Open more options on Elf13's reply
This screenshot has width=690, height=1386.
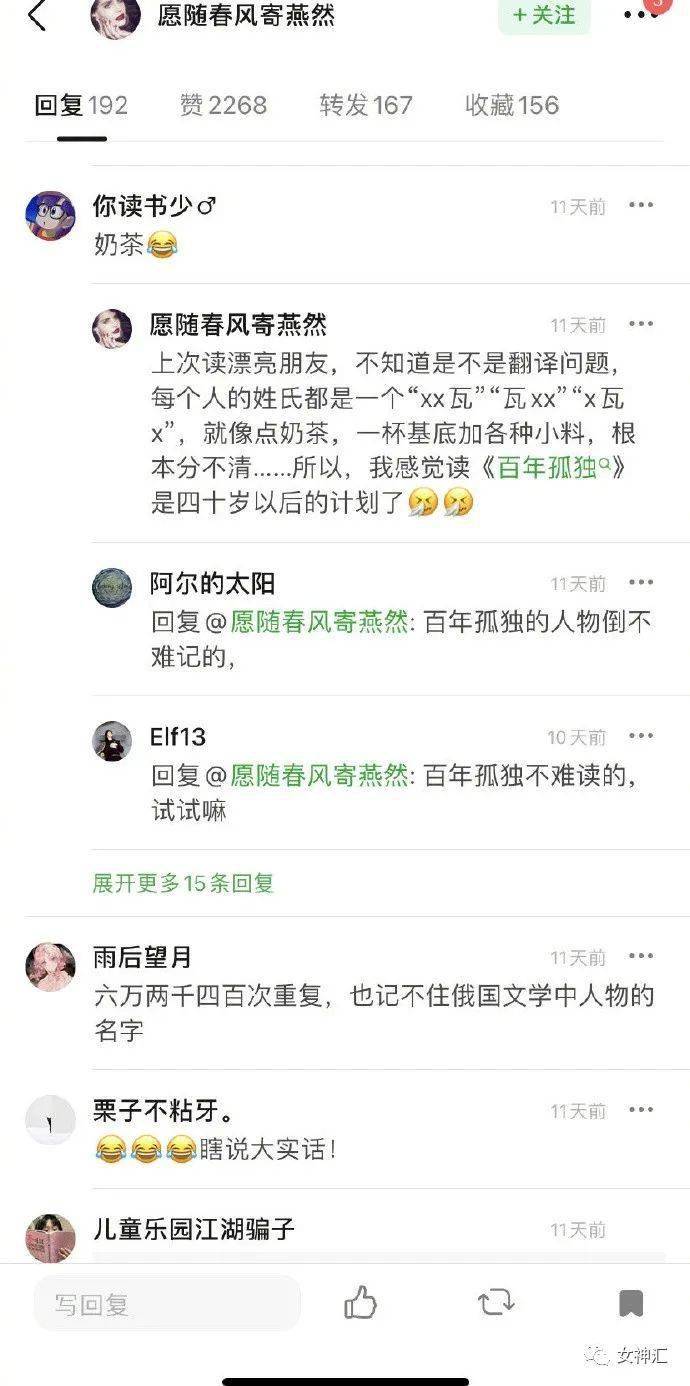640,737
